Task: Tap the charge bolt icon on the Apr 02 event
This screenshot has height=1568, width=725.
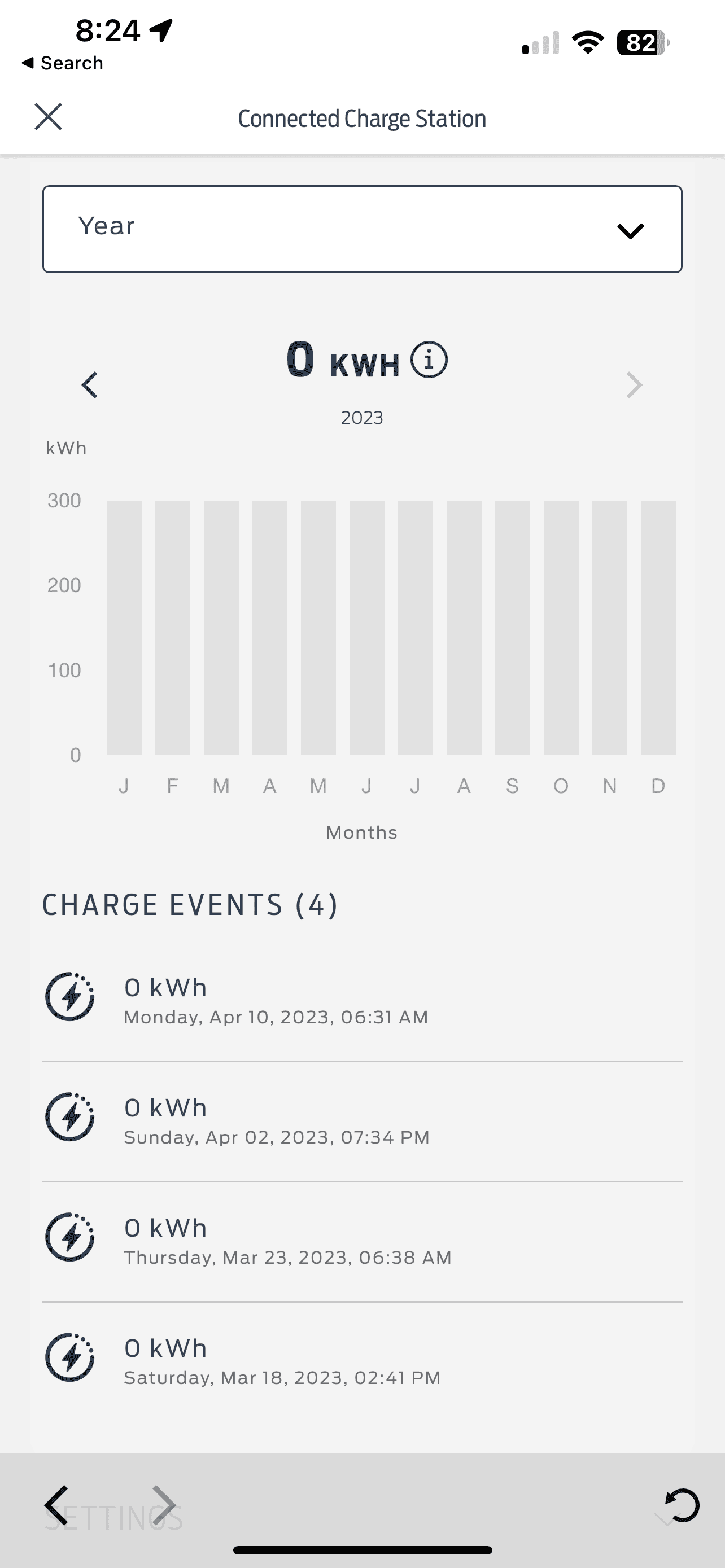Action: pyautogui.click(x=69, y=1117)
